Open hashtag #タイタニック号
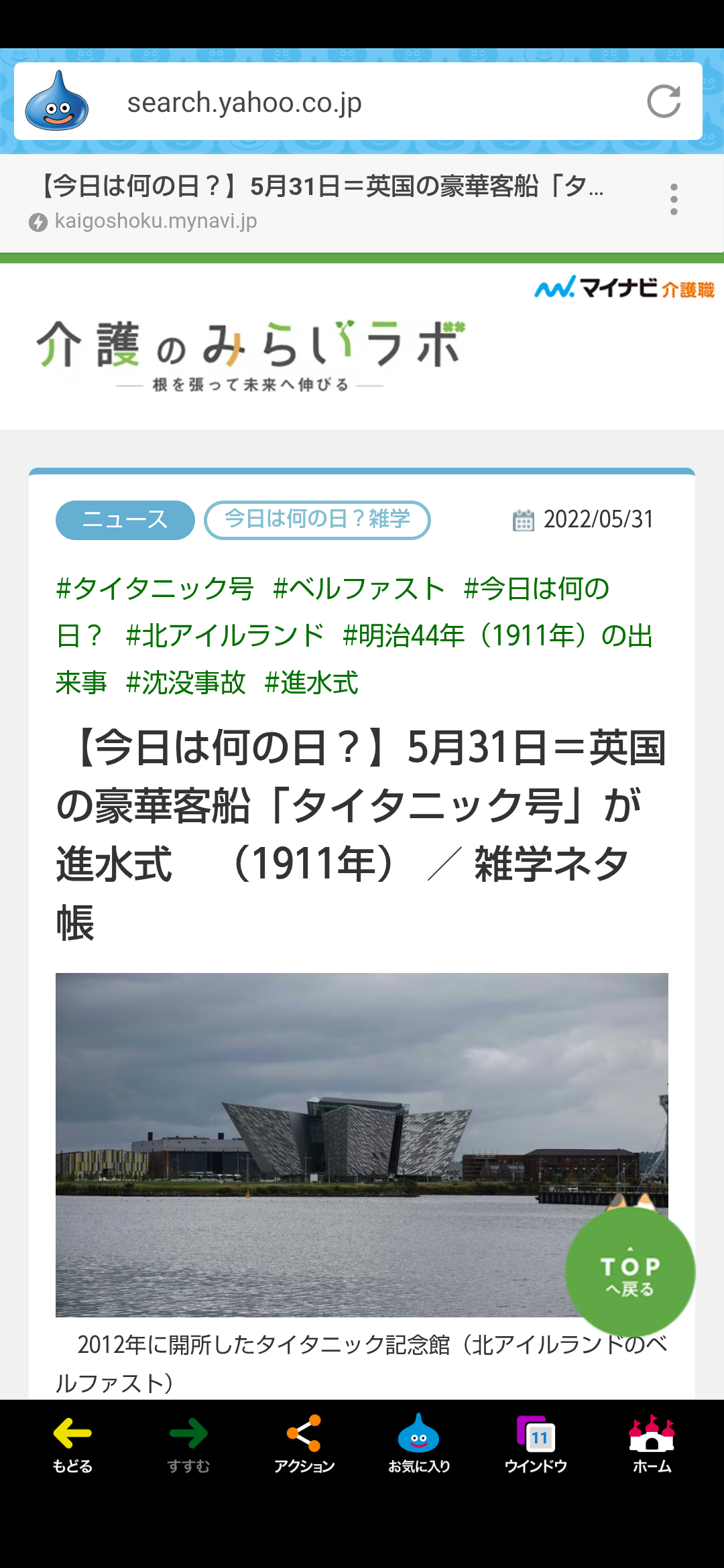 pos(155,589)
